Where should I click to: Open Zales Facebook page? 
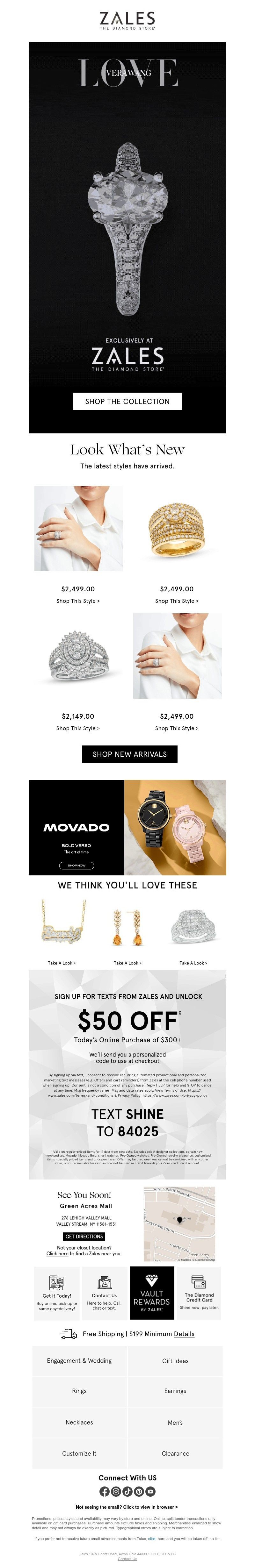click(104, 1491)
